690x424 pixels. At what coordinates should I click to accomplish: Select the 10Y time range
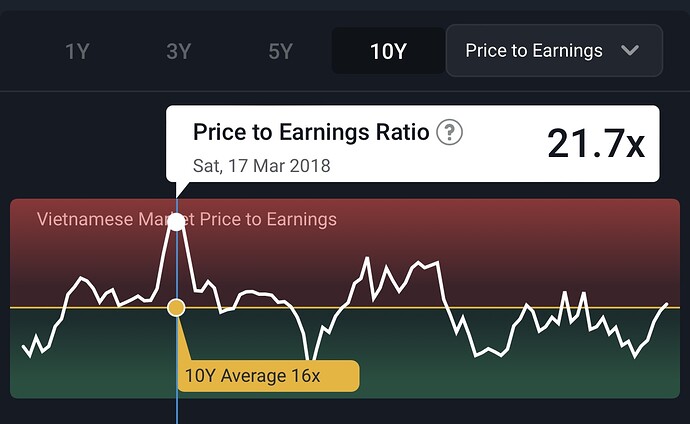(388, 51)
